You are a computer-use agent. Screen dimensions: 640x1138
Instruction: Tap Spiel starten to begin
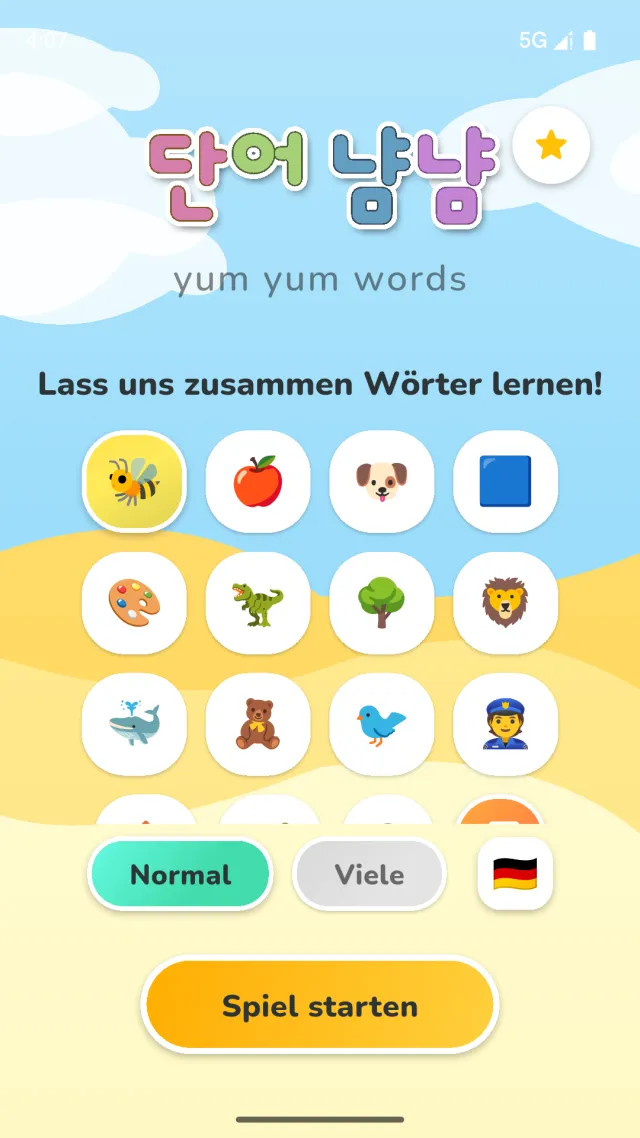click(x=319, y=1006)
